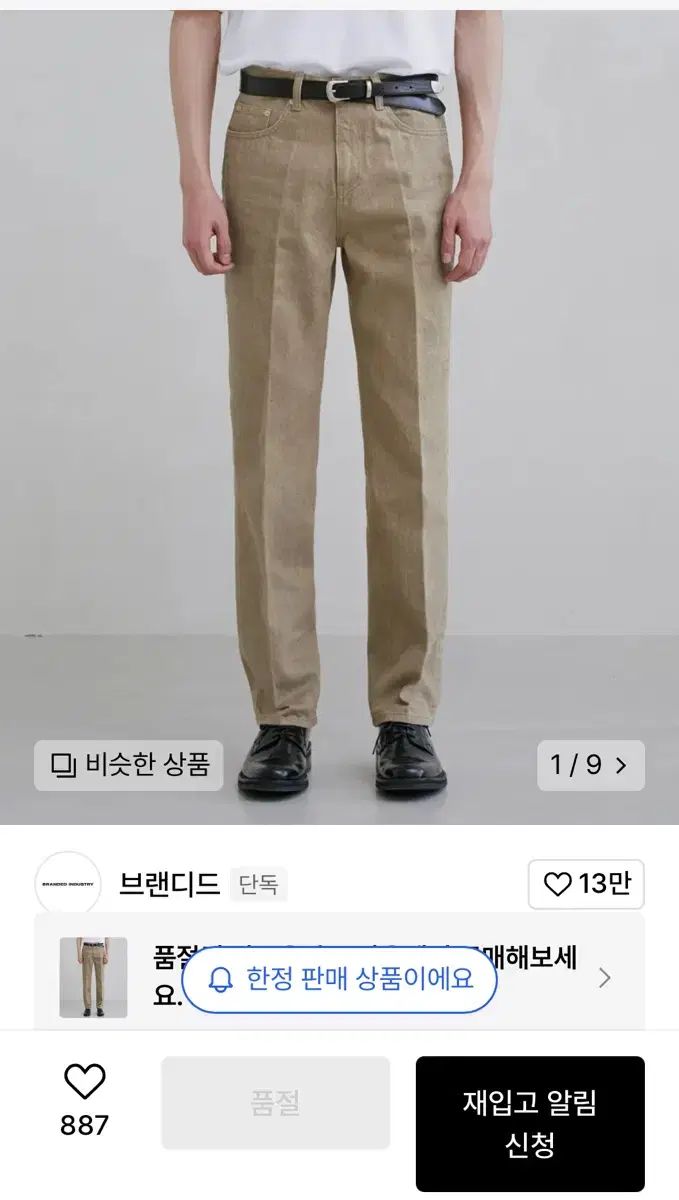The image size is (679, 1200).
Task: Open the 브랜디드 brand page
Action: coord(168,884)
